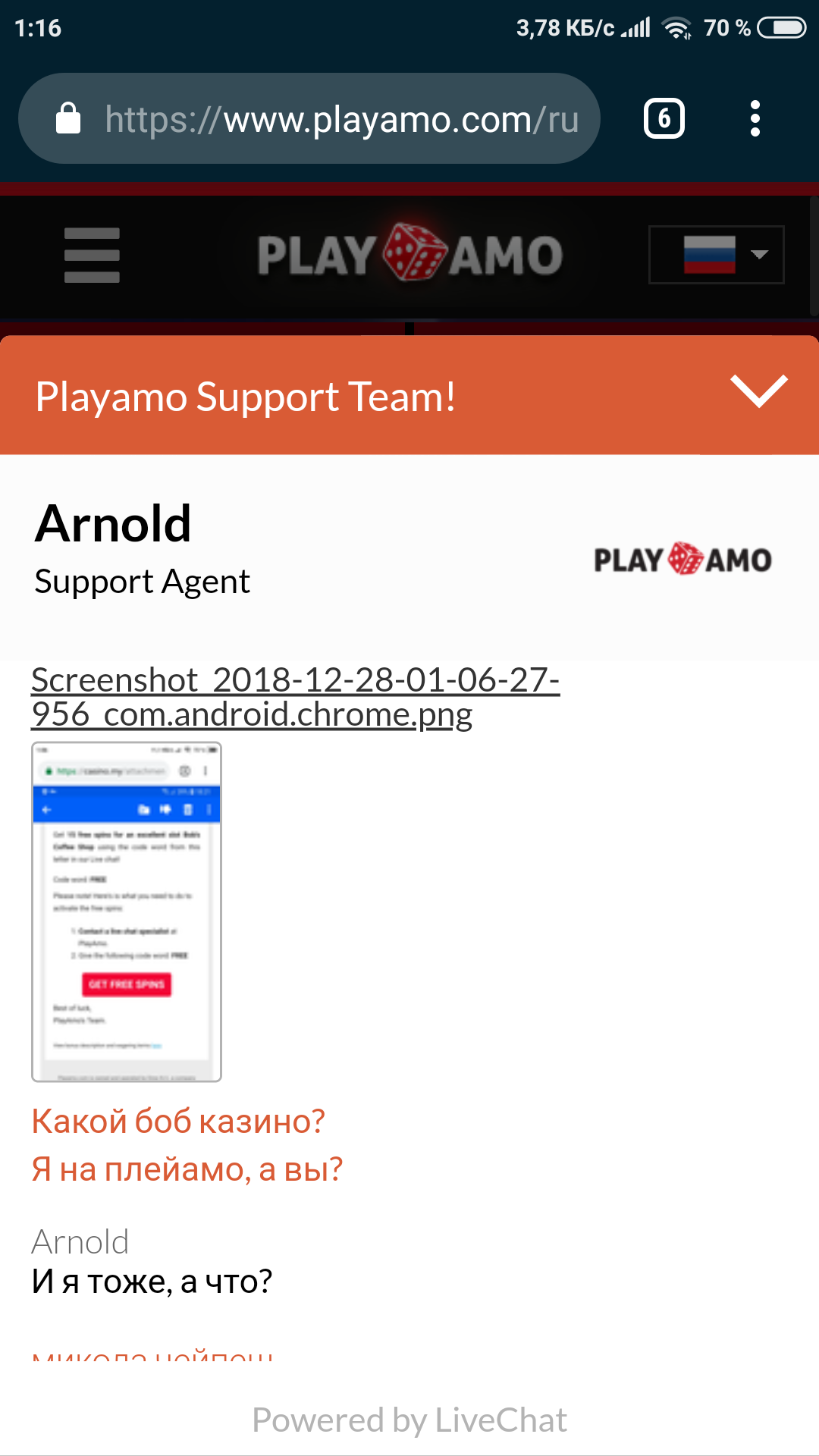
Task: Open the Powered by LiveChat link
Action: (x=409, y=1420)
